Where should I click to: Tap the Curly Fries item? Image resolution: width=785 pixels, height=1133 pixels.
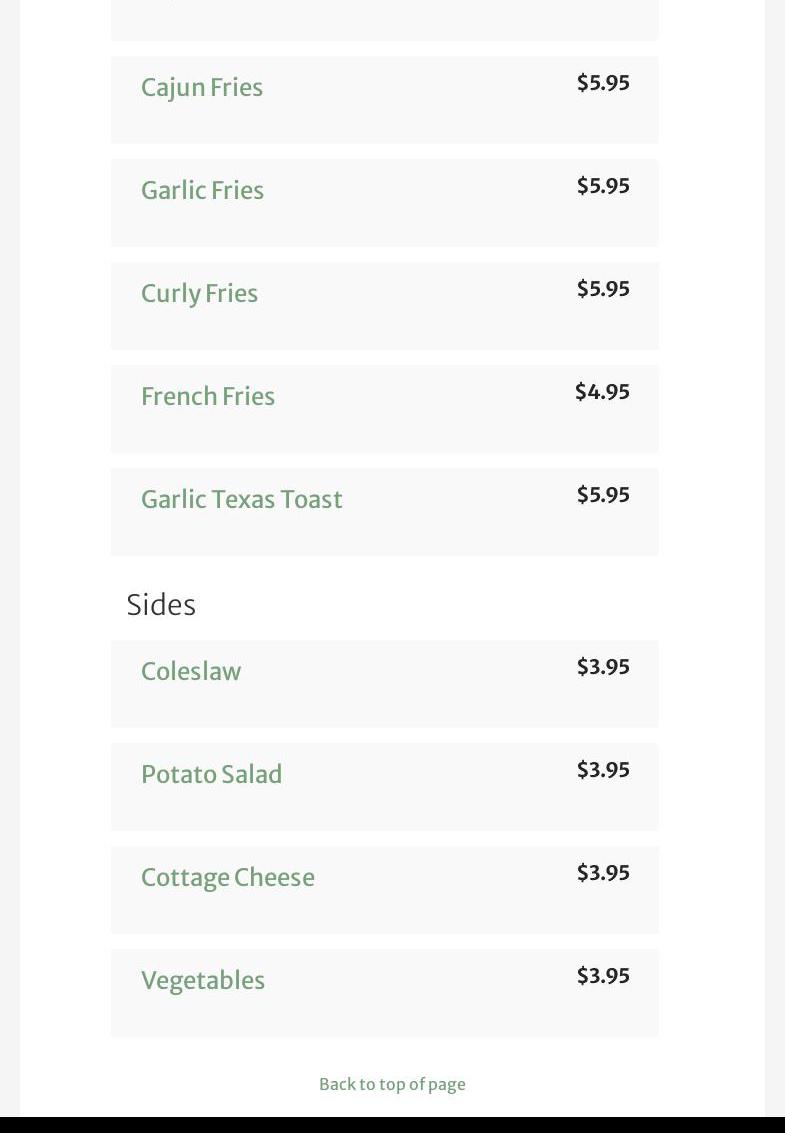200,294
